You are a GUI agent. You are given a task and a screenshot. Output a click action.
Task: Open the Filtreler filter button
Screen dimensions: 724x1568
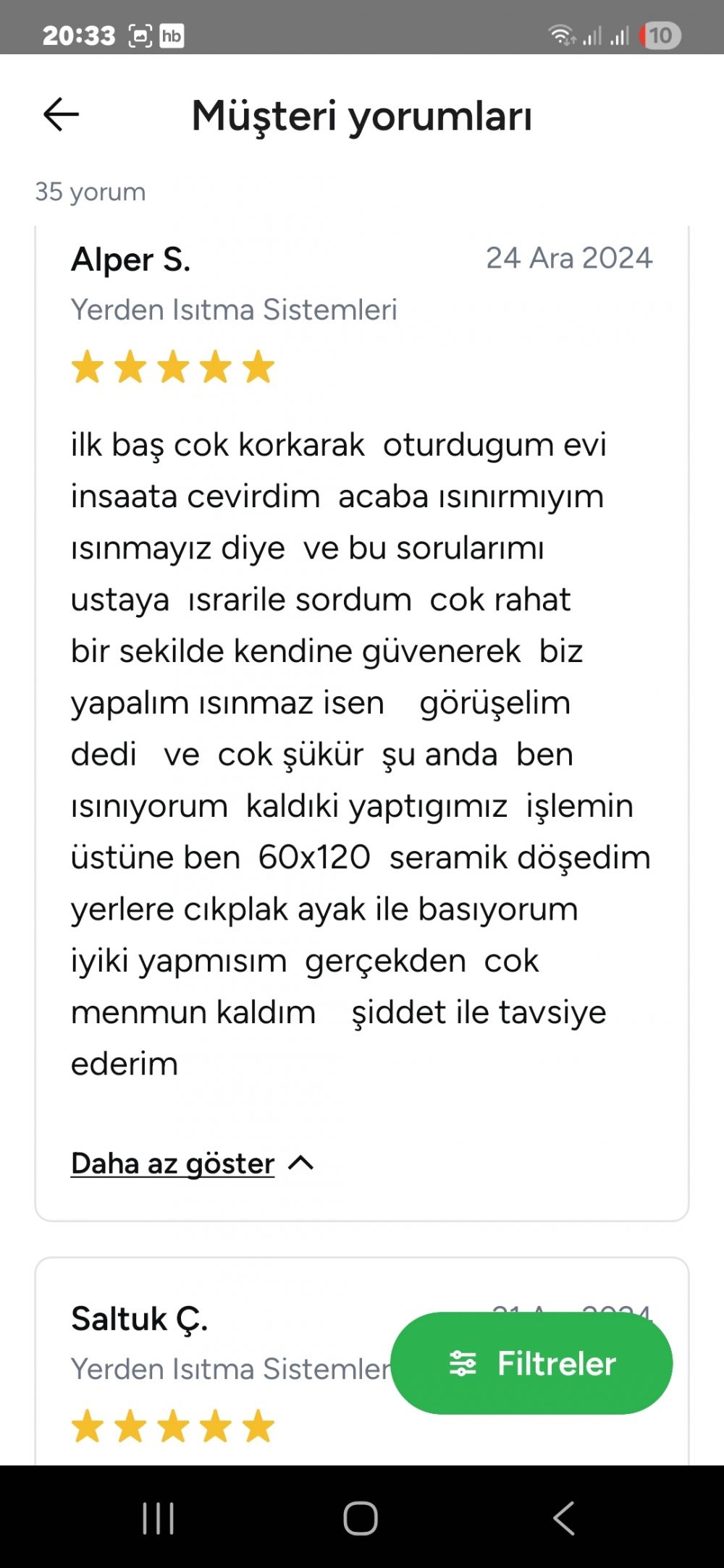click(532, 1363)
